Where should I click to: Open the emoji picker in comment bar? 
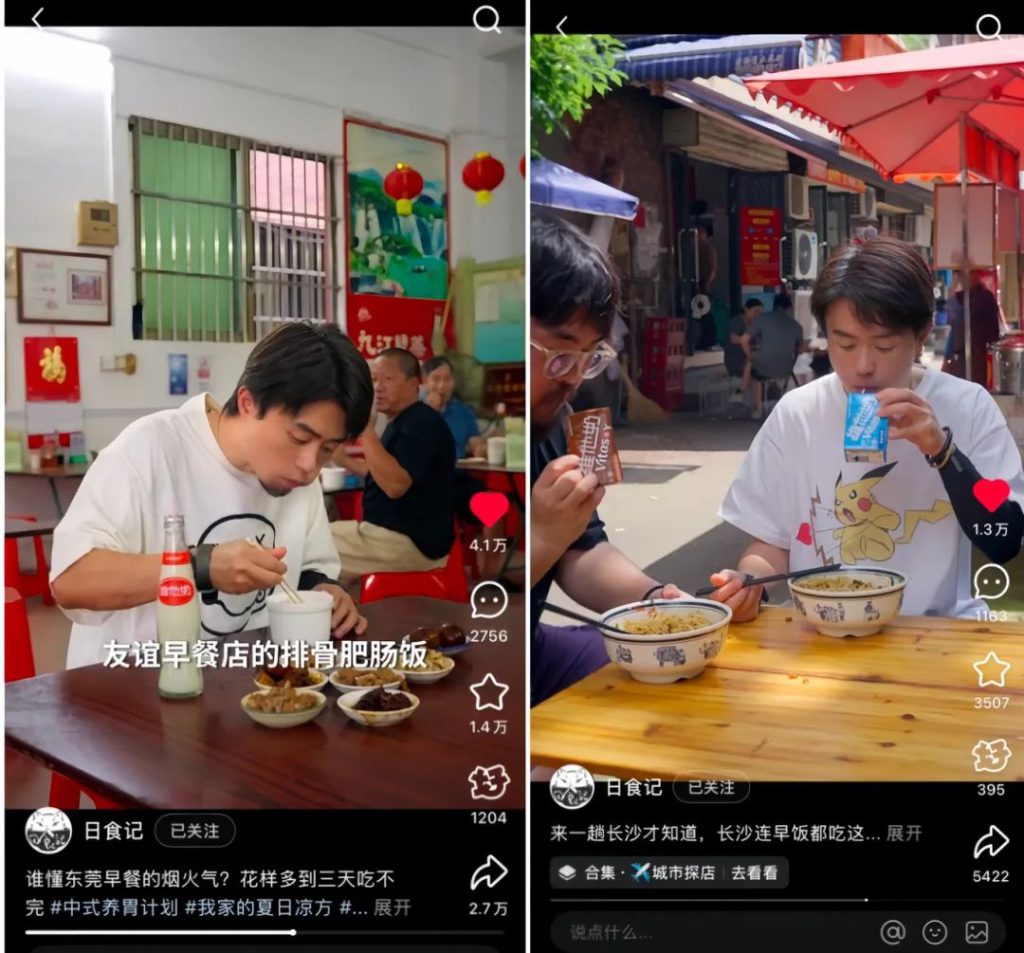(934, 932)
